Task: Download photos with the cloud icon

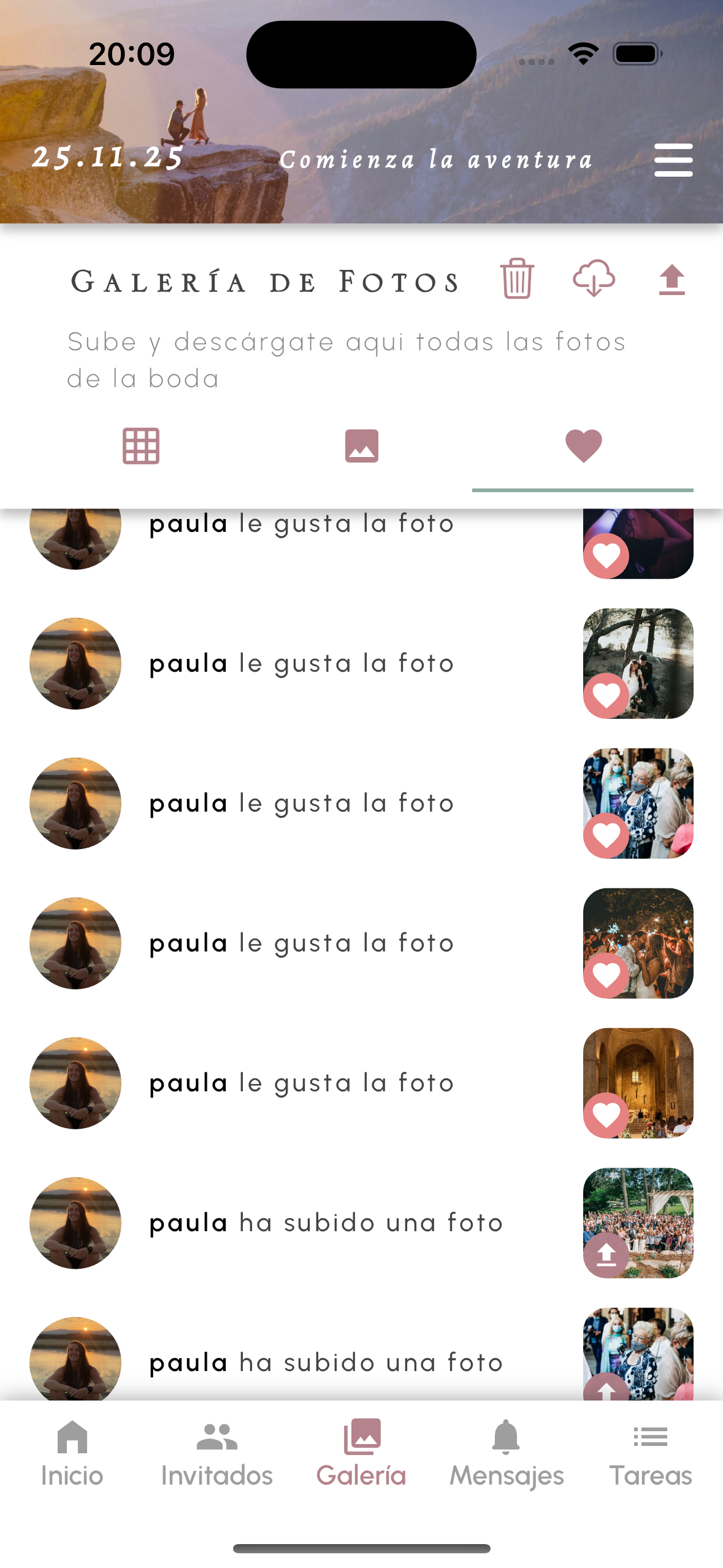Action: [594, 279]
